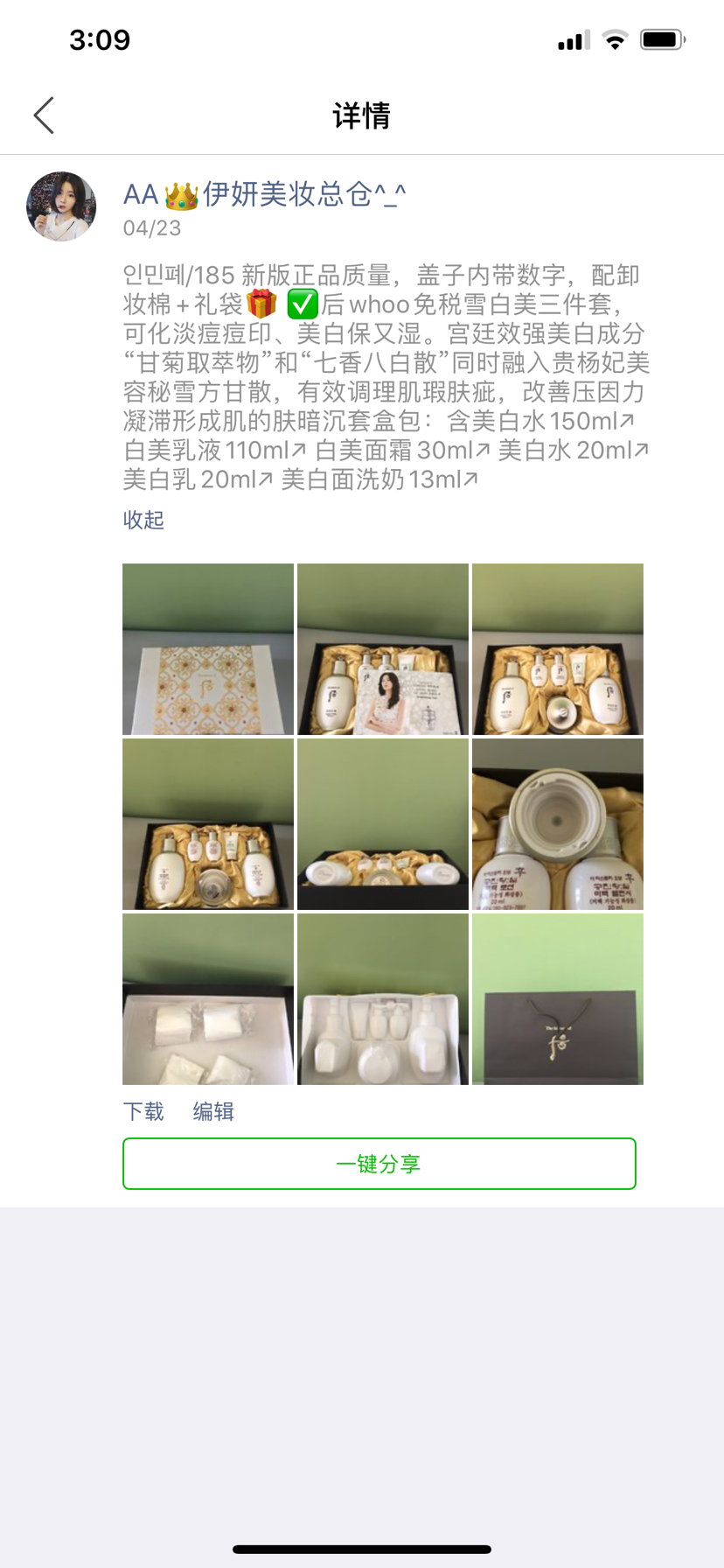Image resolution: width=724 pixels, height=1568 pixels.
Task: Open the AA 伊妍美妆总仓 profile name
Action: pyautogui.click(x=264, y=194)
